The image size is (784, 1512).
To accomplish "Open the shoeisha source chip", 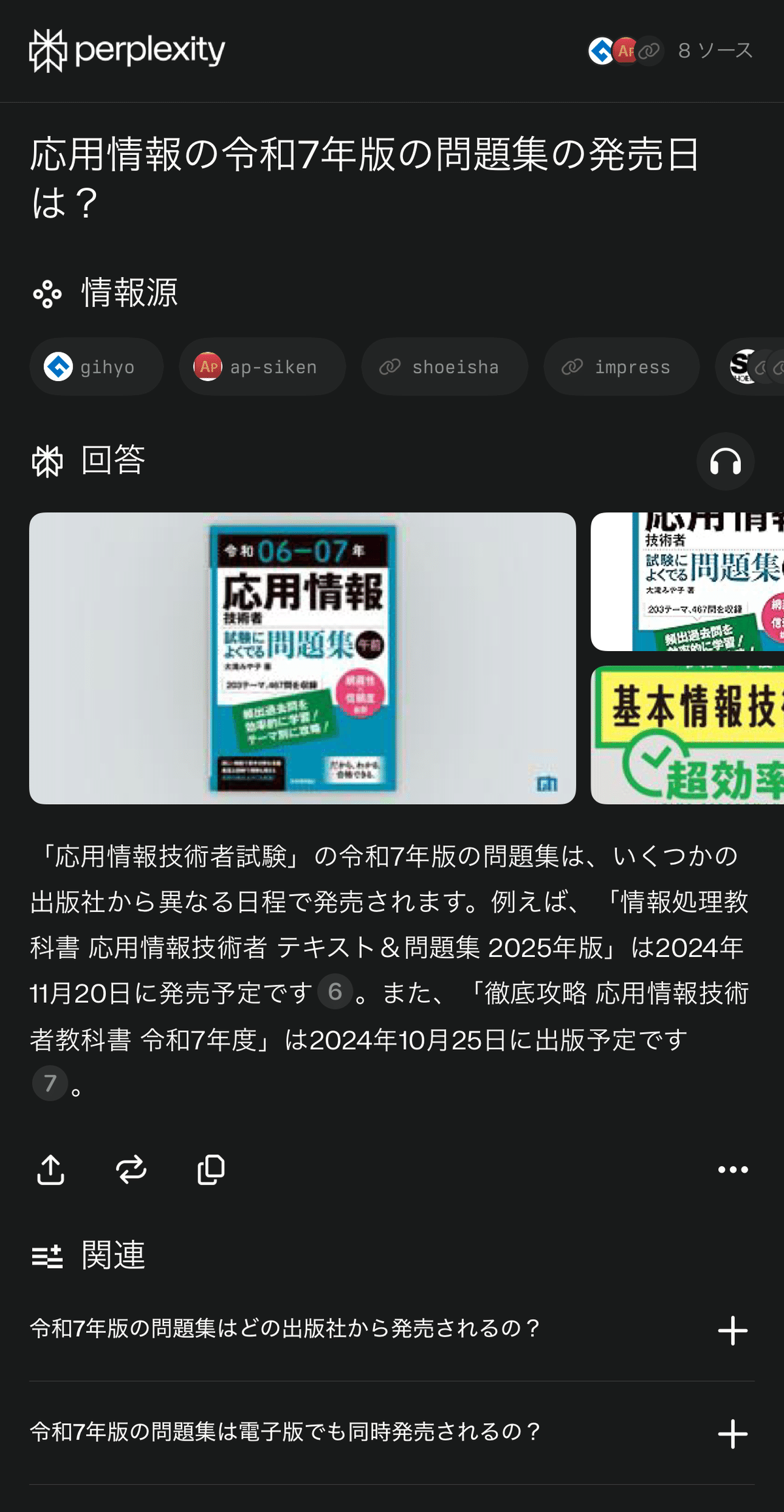I will 444,367.
